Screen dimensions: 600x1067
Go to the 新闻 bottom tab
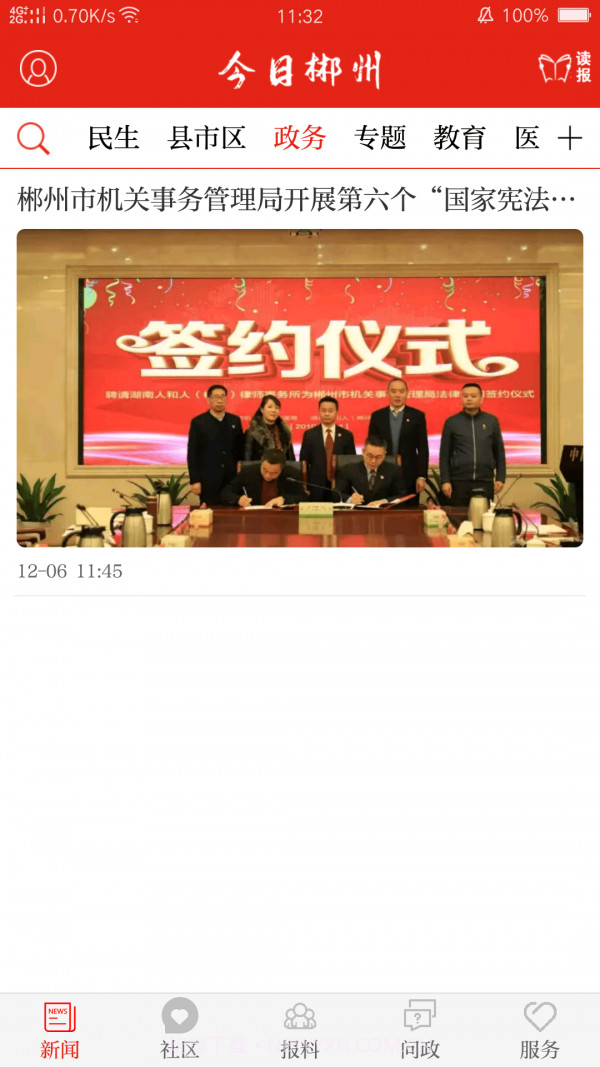pos(60,1031)
